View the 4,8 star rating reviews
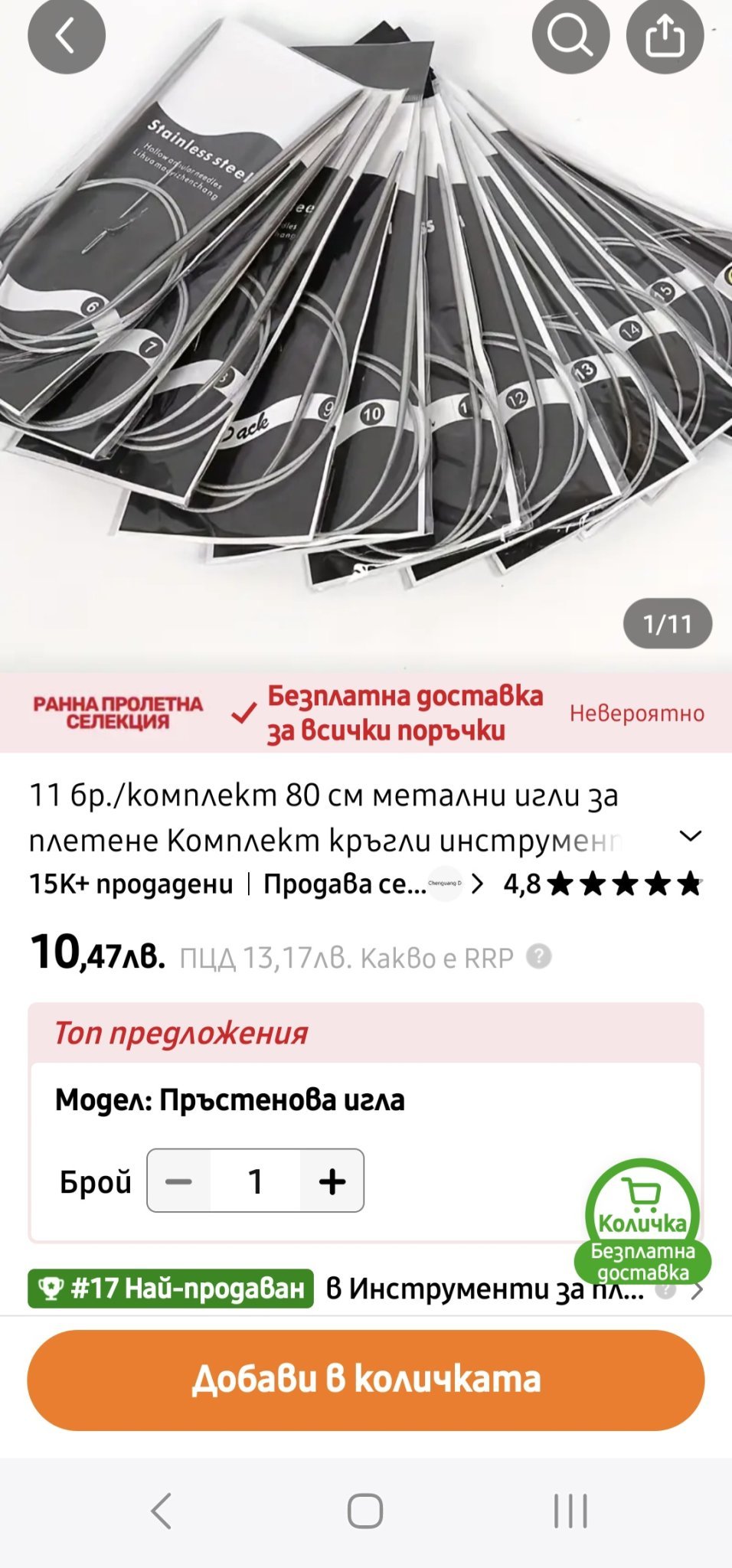The width and height of the screenshot is (732, 1568). [603, 884]
